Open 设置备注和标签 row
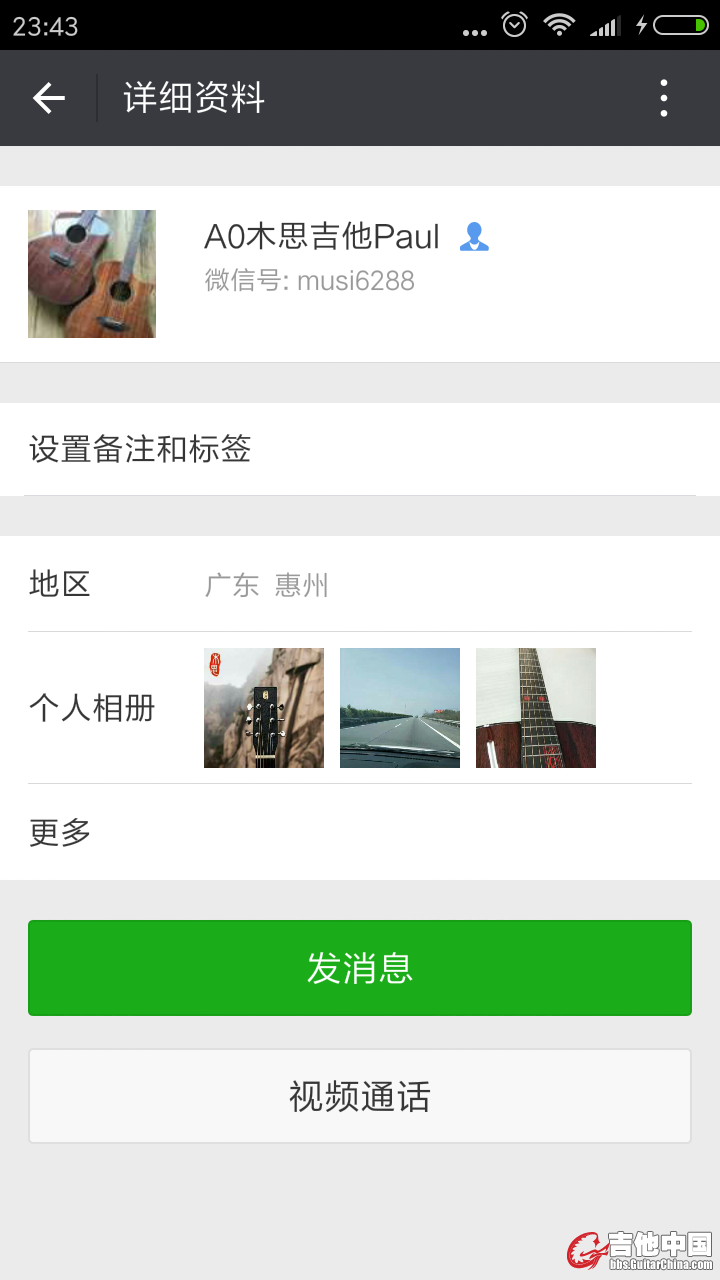 click(x=360, y=449)
